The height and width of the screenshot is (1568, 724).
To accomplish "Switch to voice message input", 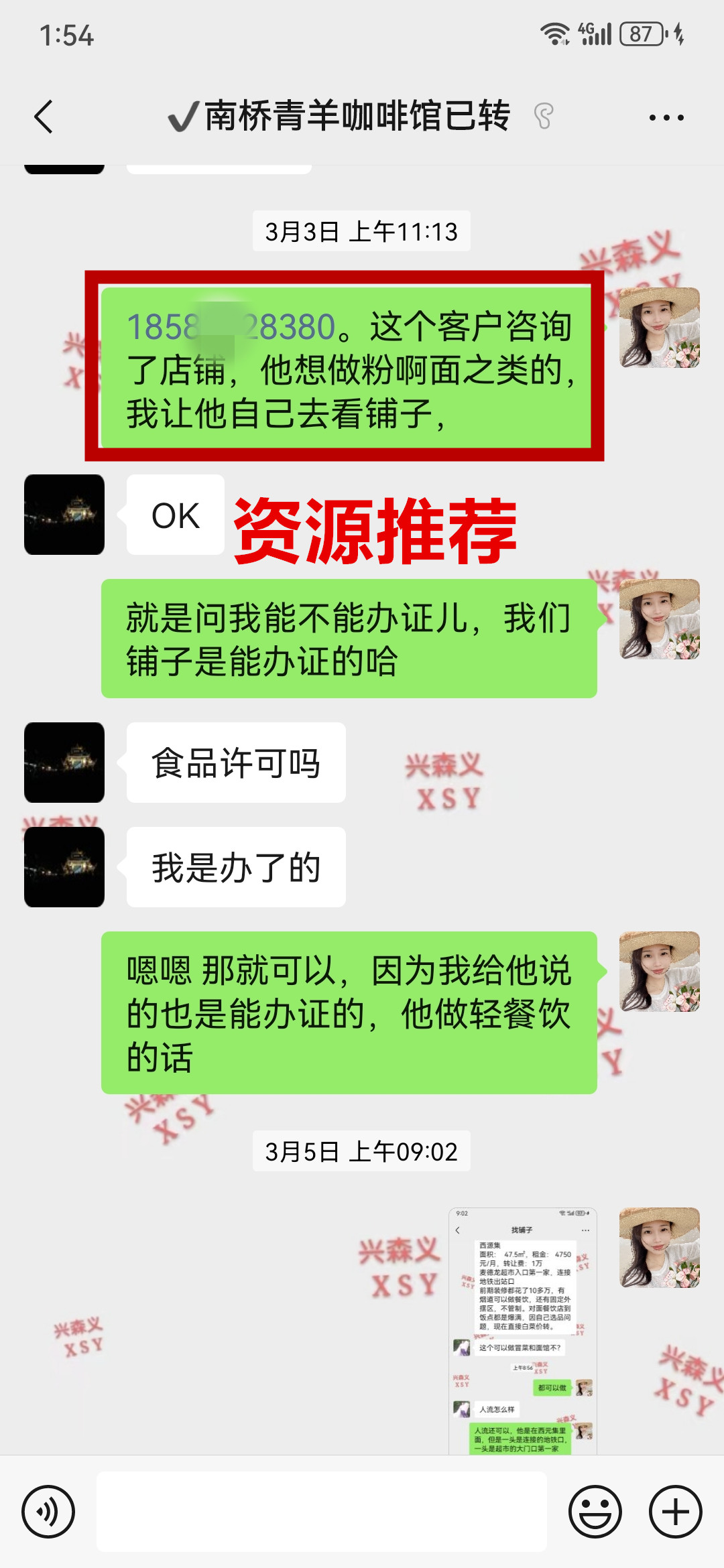I will (48, 1512).
